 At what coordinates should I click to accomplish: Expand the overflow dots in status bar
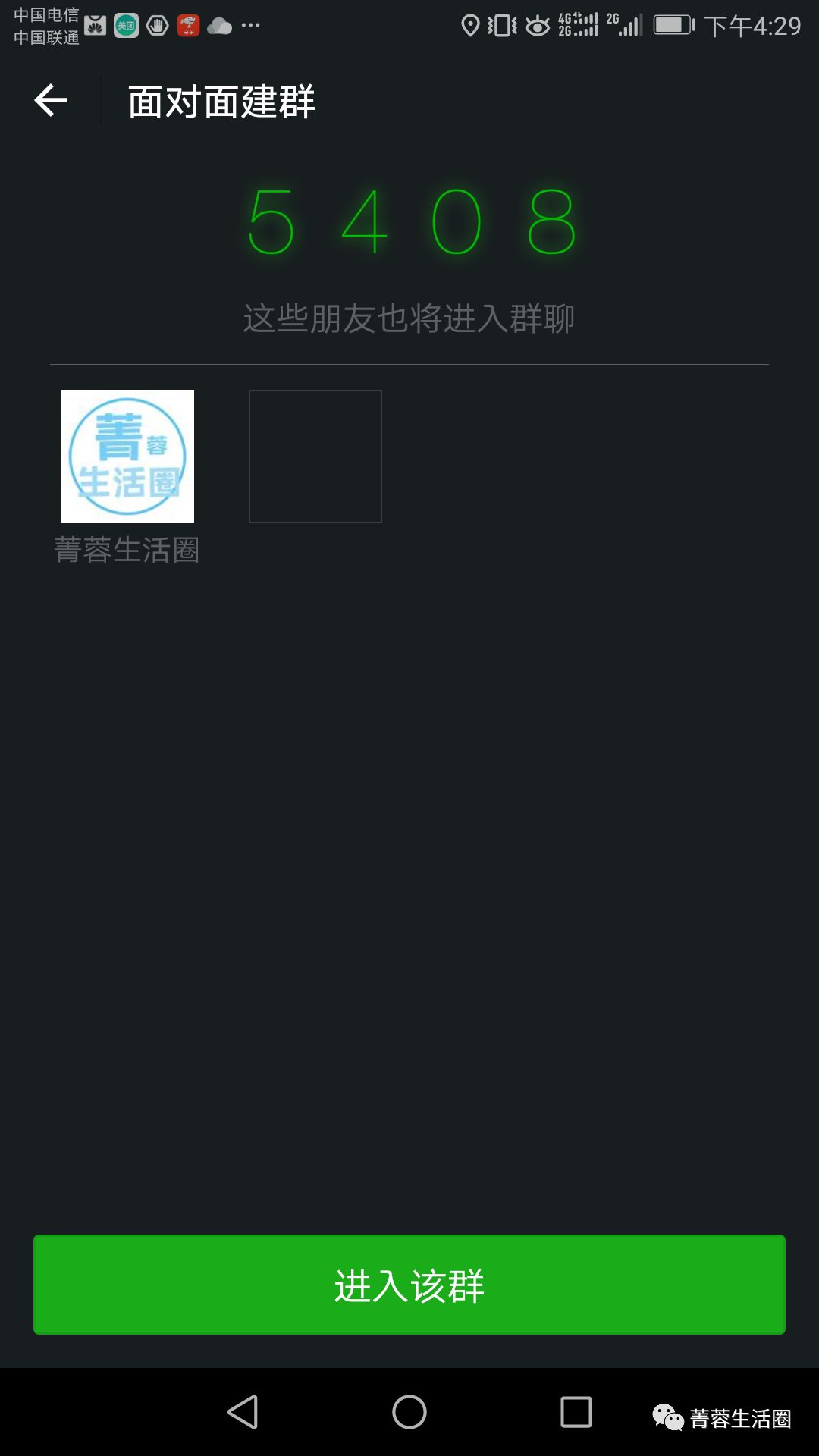(x=251, y=25)
